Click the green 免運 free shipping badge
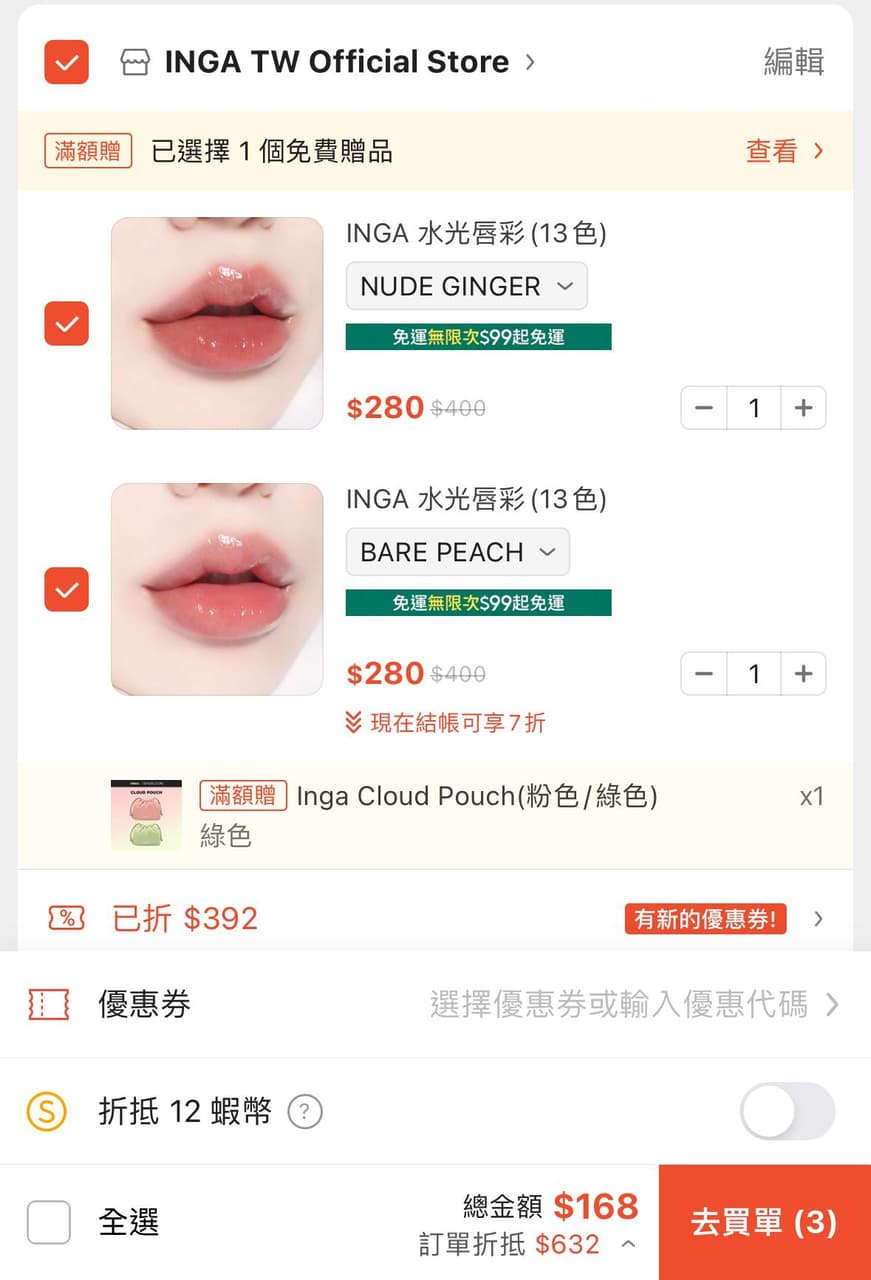This screenshot has height=1280, width=871. pyautogui.click(x=477, y=337)
